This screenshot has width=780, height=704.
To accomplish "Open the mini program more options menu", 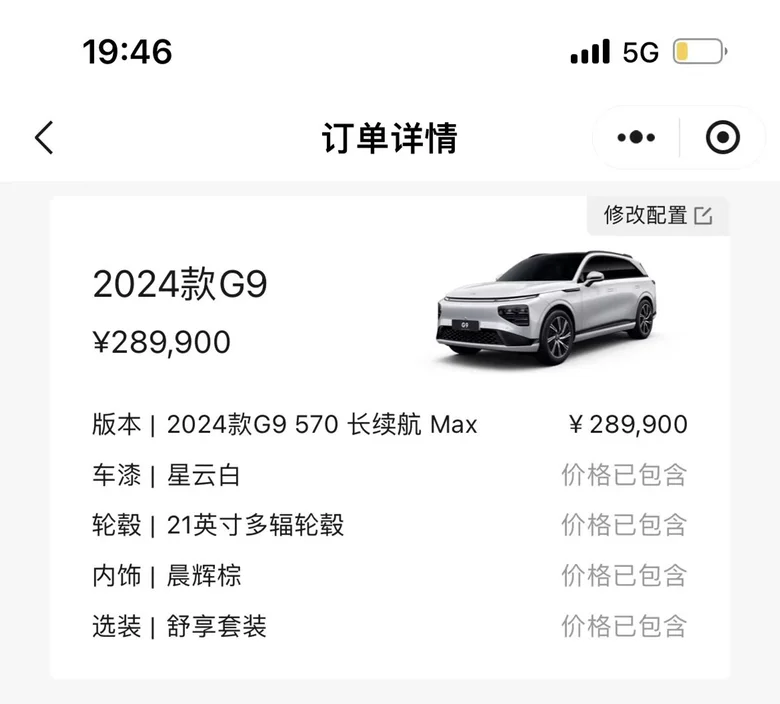I will click(x=637, y=138).
